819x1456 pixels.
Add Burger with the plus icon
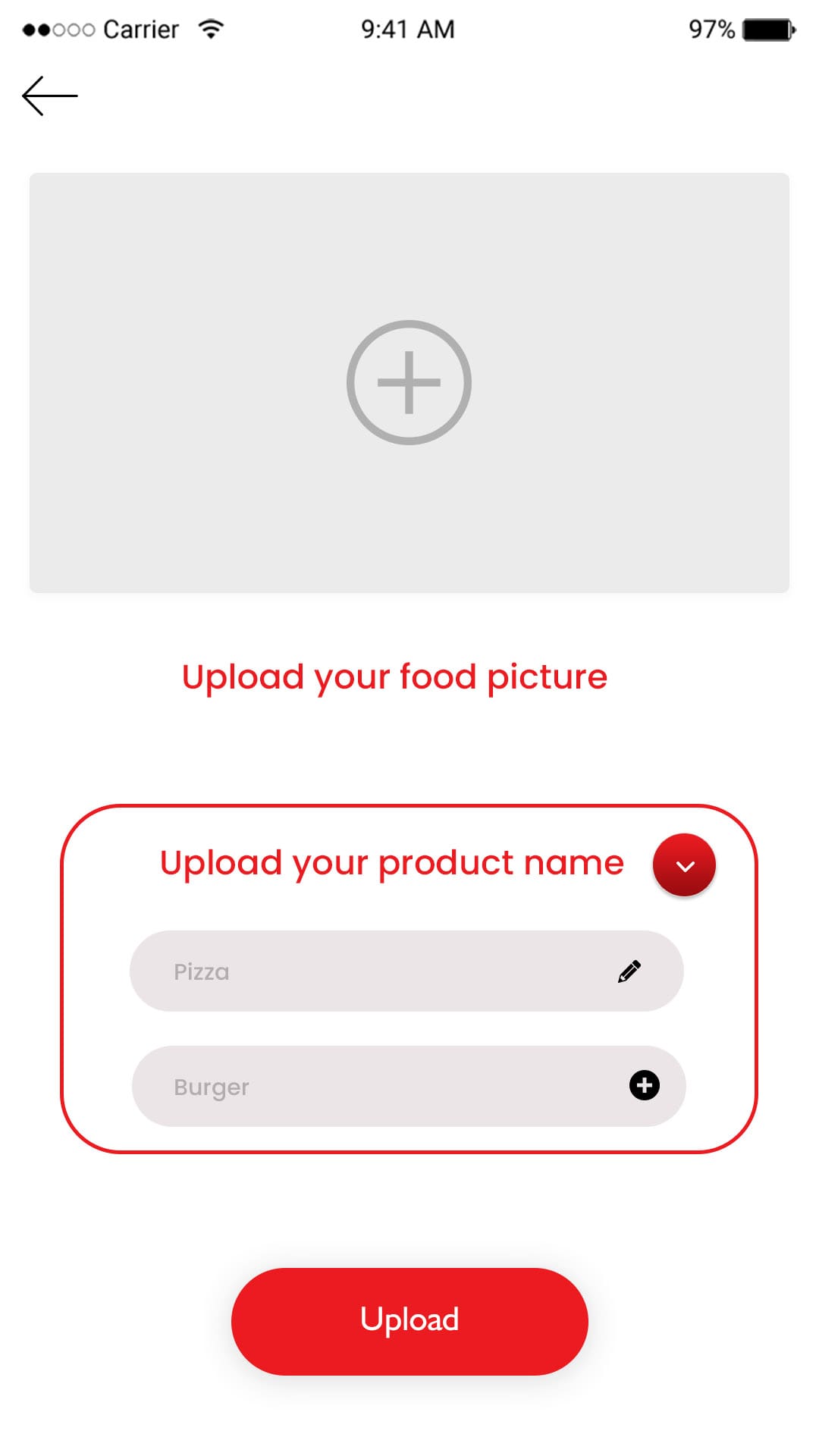click(645, 1086)
